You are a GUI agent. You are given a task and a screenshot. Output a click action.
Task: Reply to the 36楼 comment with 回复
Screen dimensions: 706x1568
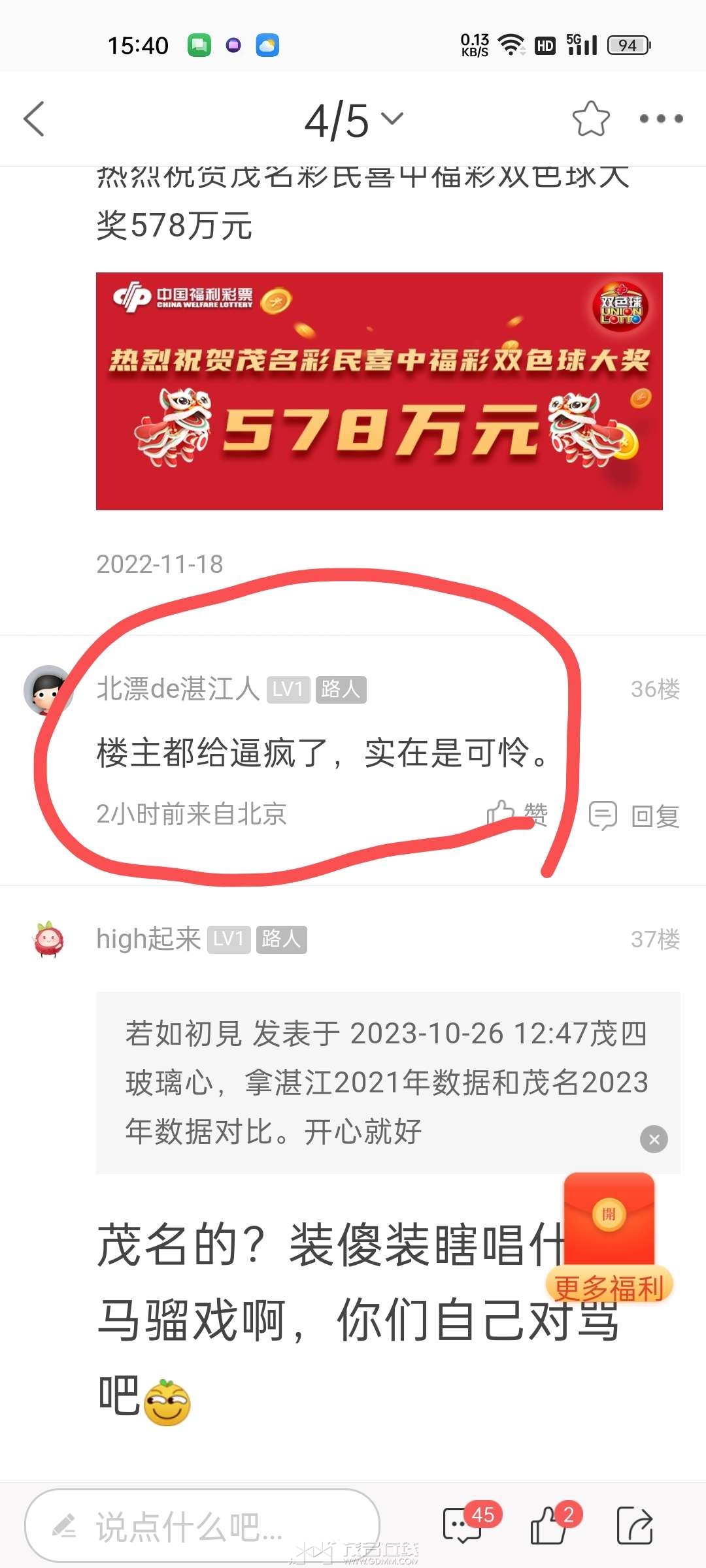(x=635, y=816)
